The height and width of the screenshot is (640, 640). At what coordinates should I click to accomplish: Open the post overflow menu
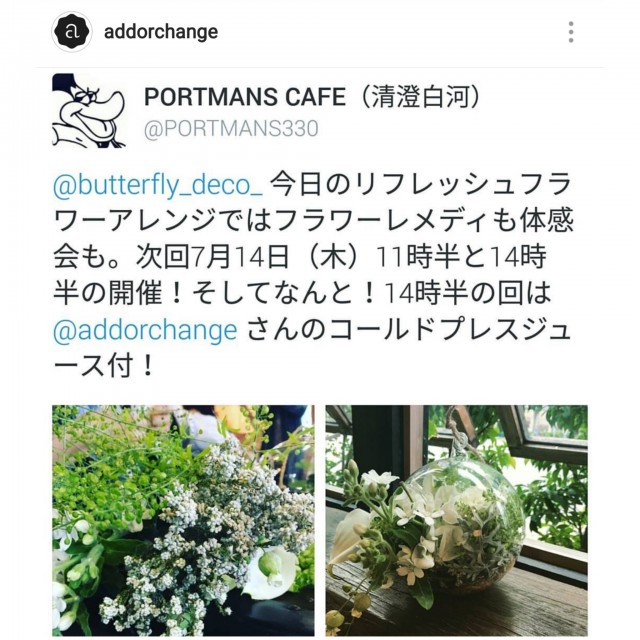[571, 32]
